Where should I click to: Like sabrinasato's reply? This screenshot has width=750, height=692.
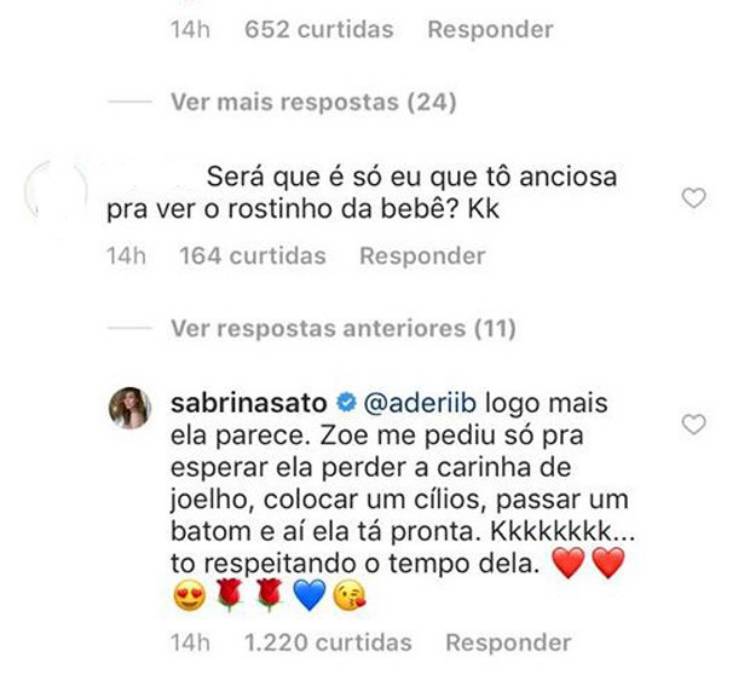(x=693, y=424)
